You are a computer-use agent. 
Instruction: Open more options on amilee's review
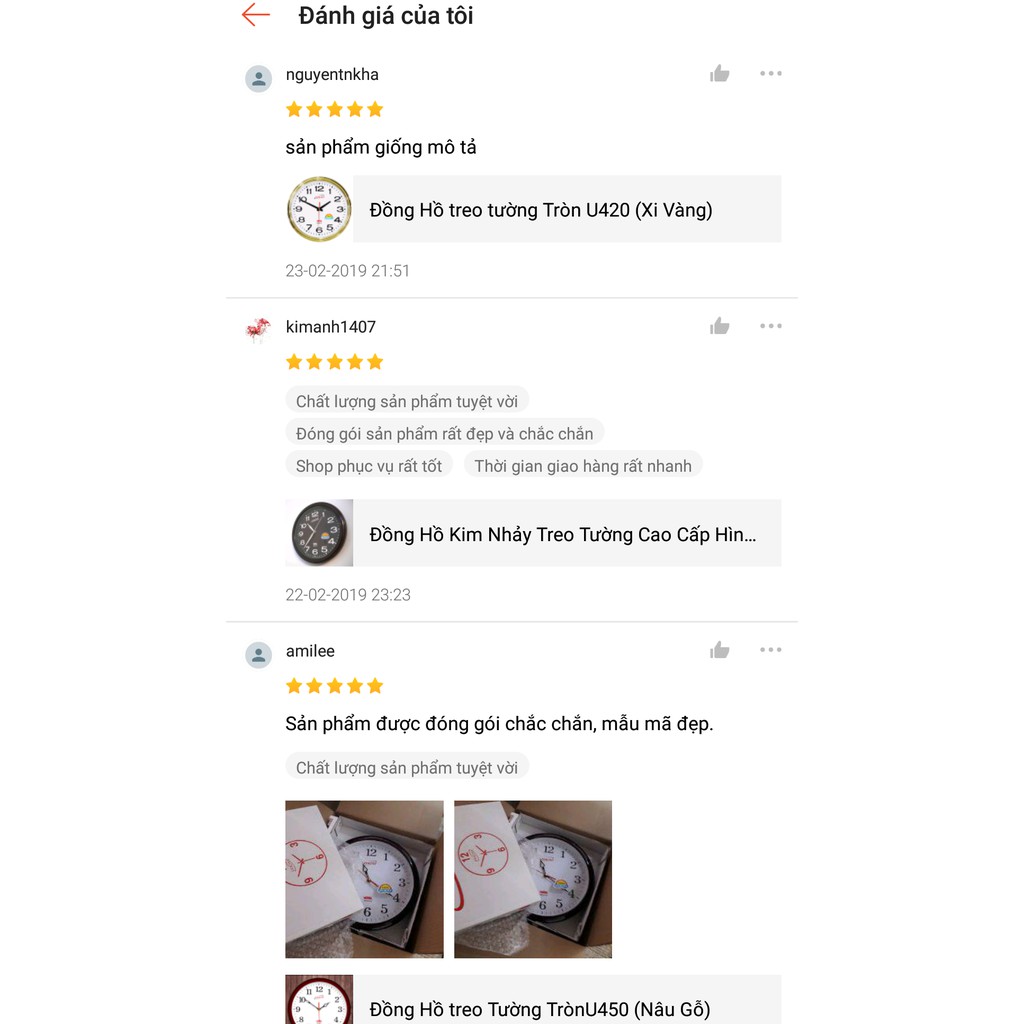[770, 650]
